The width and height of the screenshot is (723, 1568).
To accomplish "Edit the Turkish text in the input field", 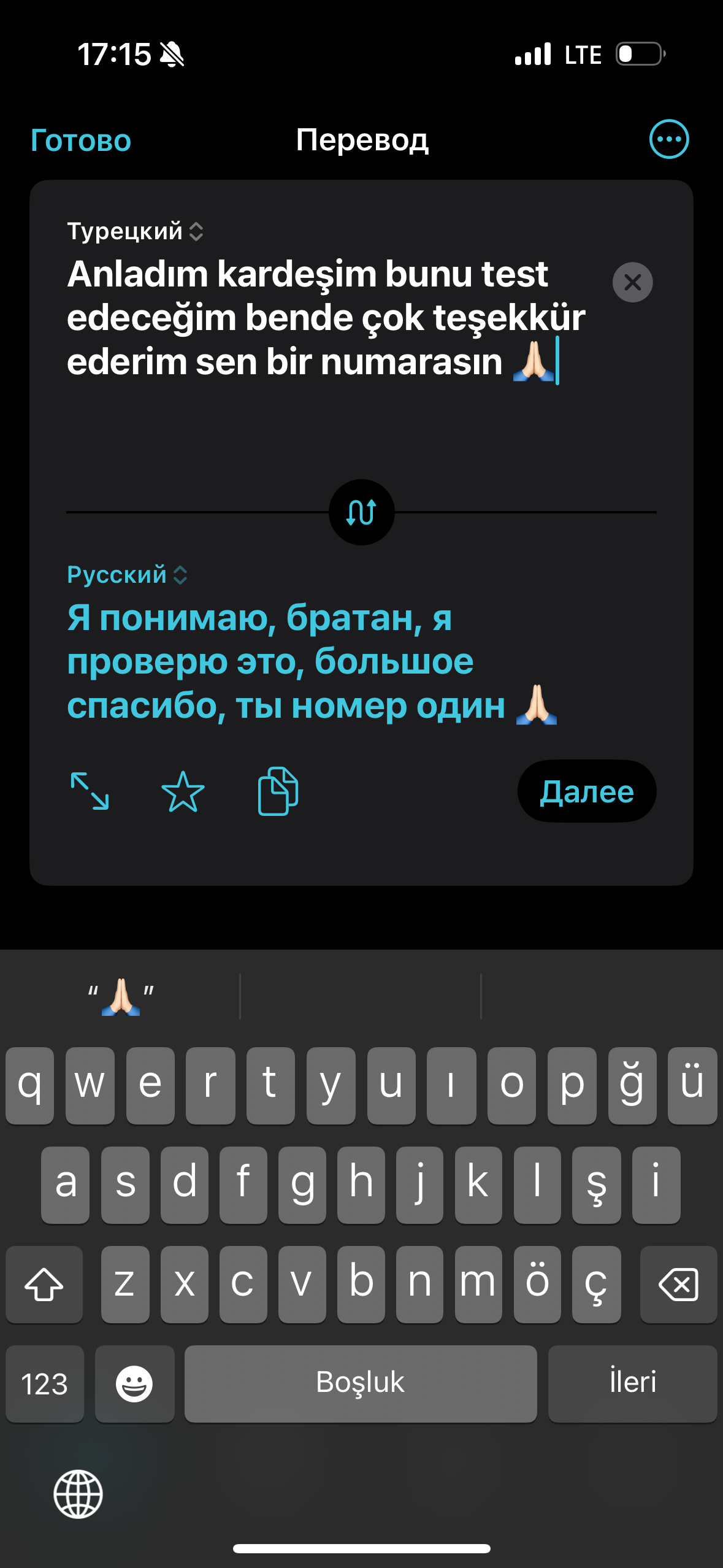I will pyautogui.click(x=326, y=318).
